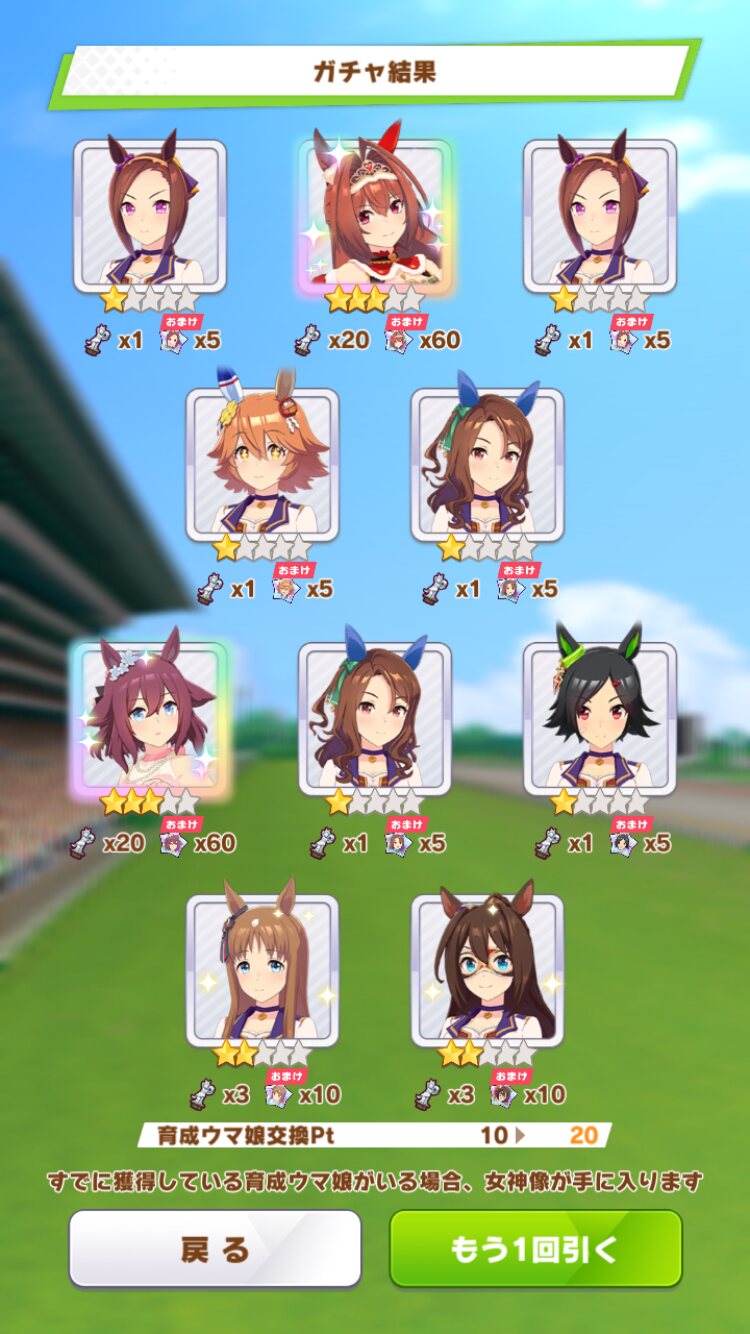Open the three-star purple-haired character card
Viewport: 750px width, 1334px height.
click(150, 717)
